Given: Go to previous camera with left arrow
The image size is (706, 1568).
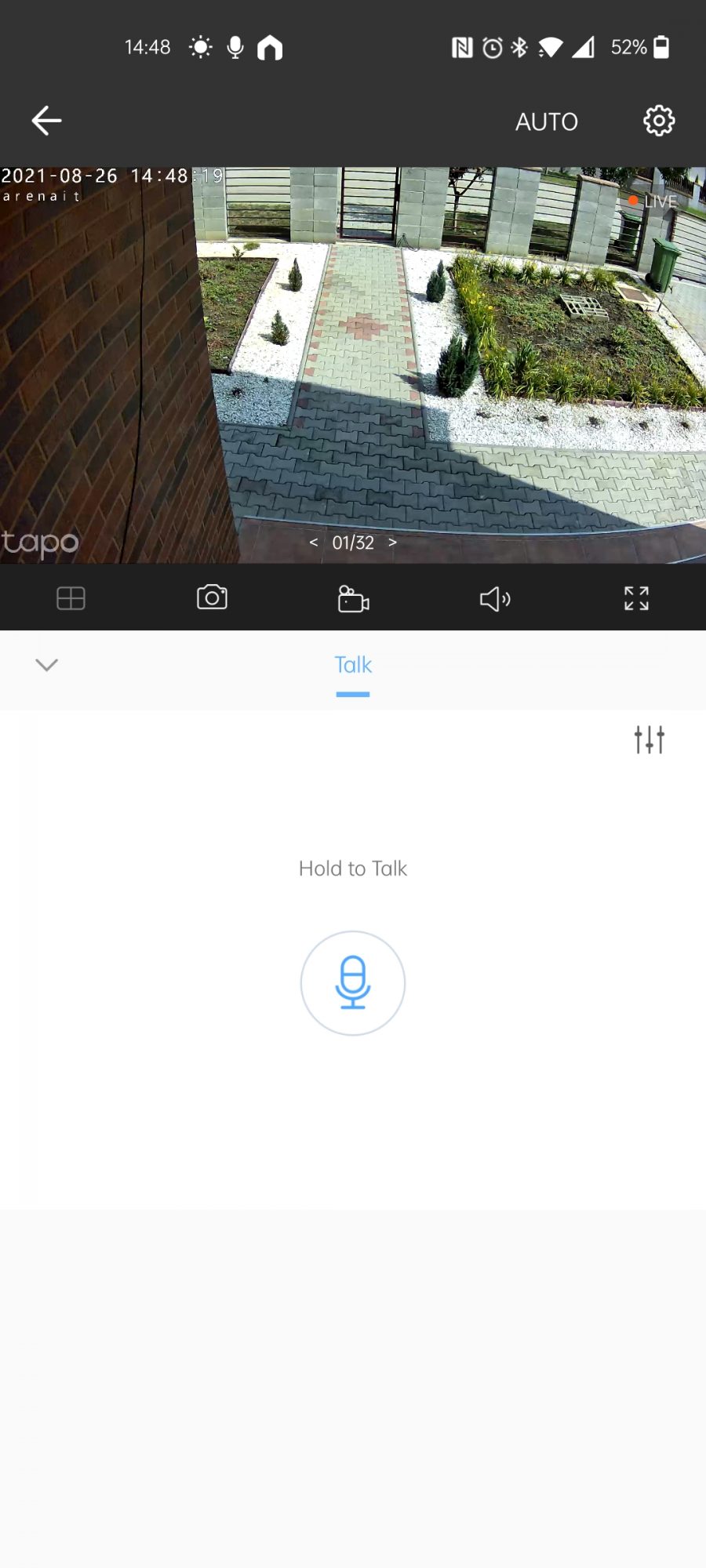Looking at the screenshot, I should coord(314,543).
